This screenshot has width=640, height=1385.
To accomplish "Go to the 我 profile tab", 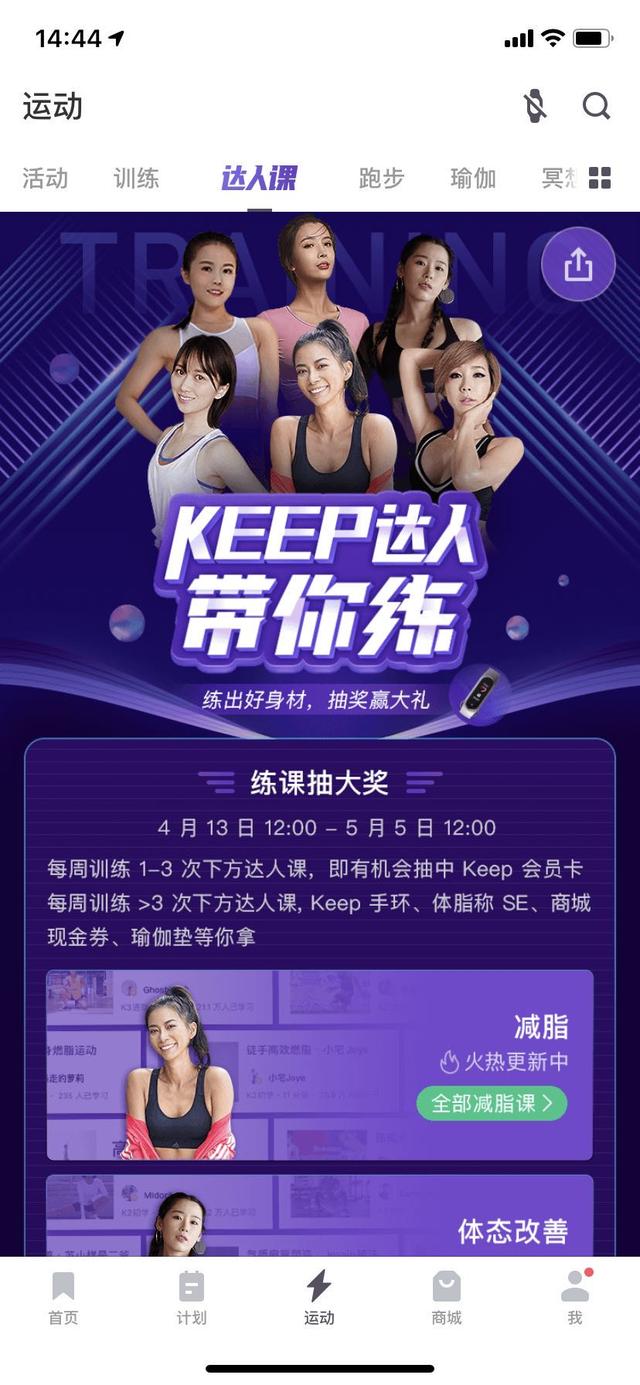I will pyautogui.click(x=574, y=1299).
